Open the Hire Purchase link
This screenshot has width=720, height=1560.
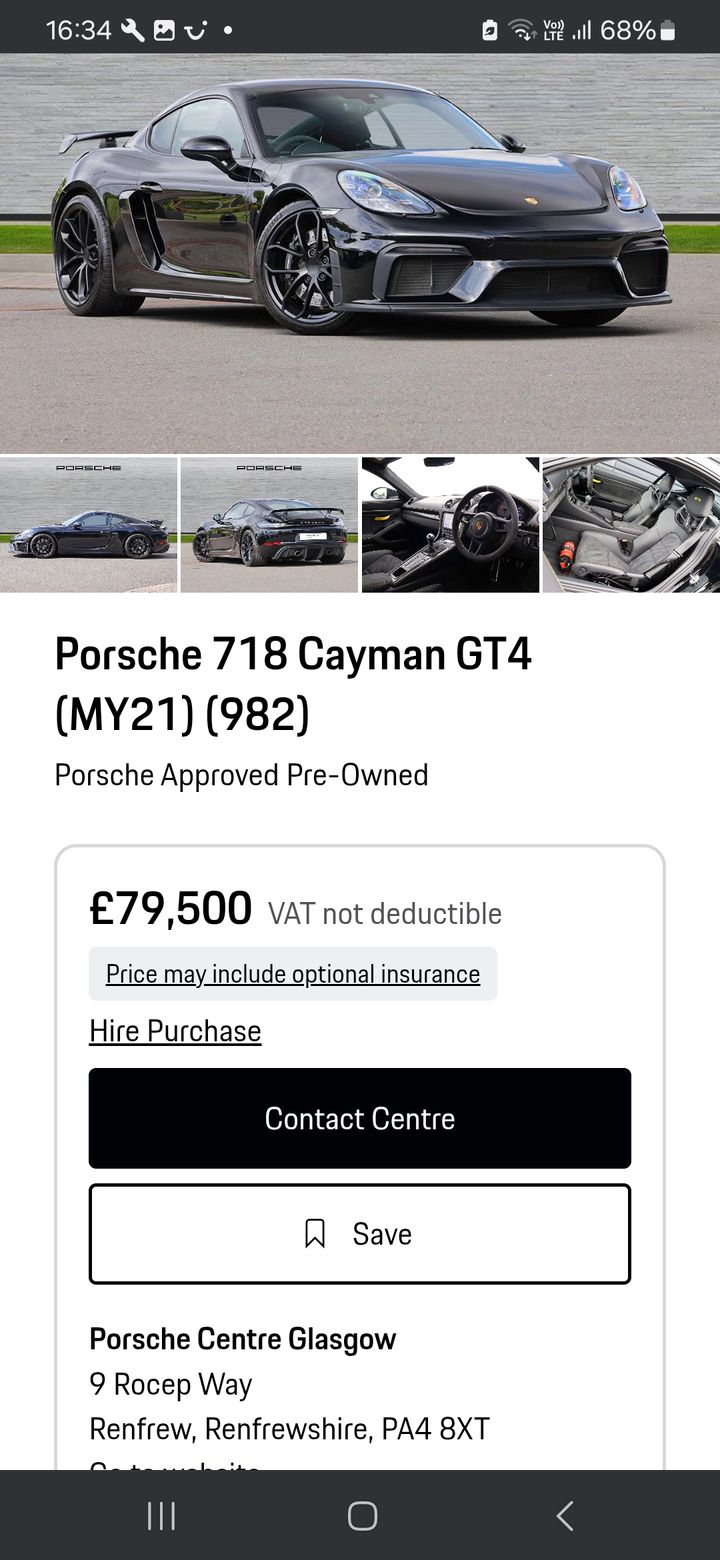175,1031
